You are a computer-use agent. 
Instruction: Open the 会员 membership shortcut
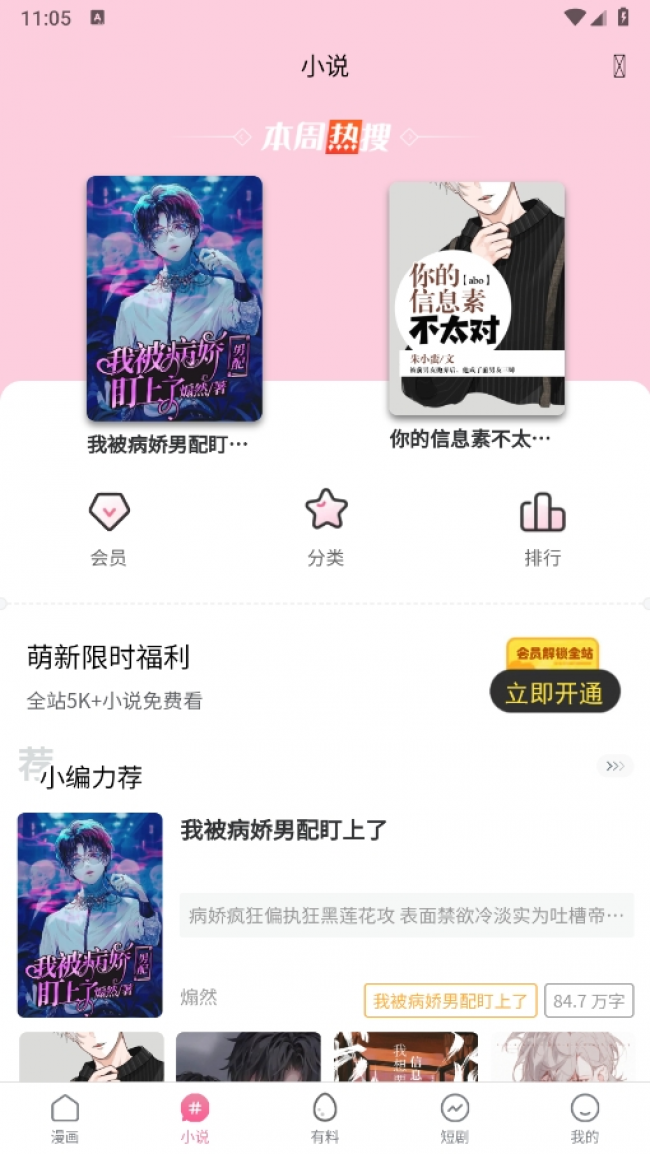click(x=109, y=529)
